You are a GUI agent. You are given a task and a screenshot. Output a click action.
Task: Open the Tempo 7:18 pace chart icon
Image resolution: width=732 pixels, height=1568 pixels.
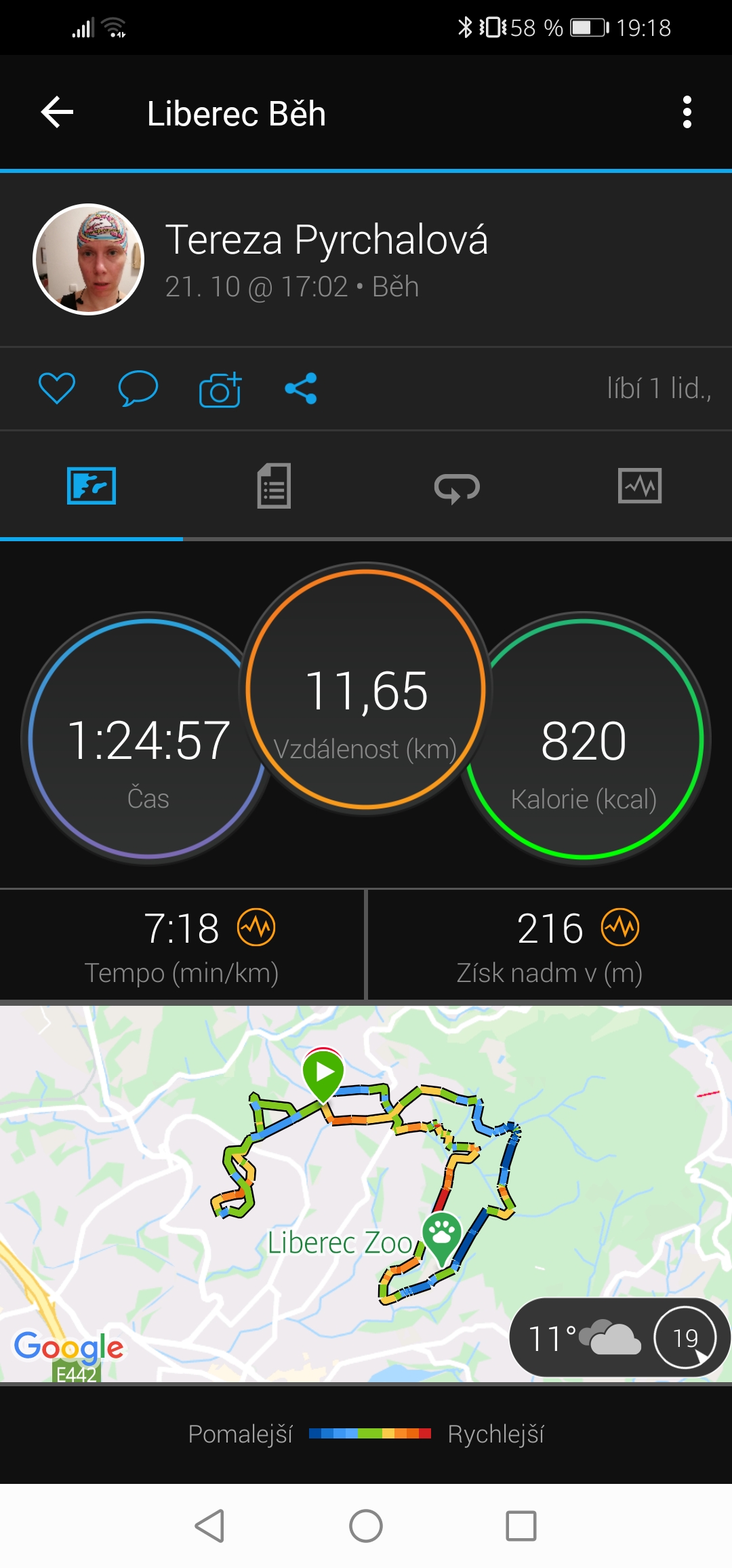[x=256, y=927]
